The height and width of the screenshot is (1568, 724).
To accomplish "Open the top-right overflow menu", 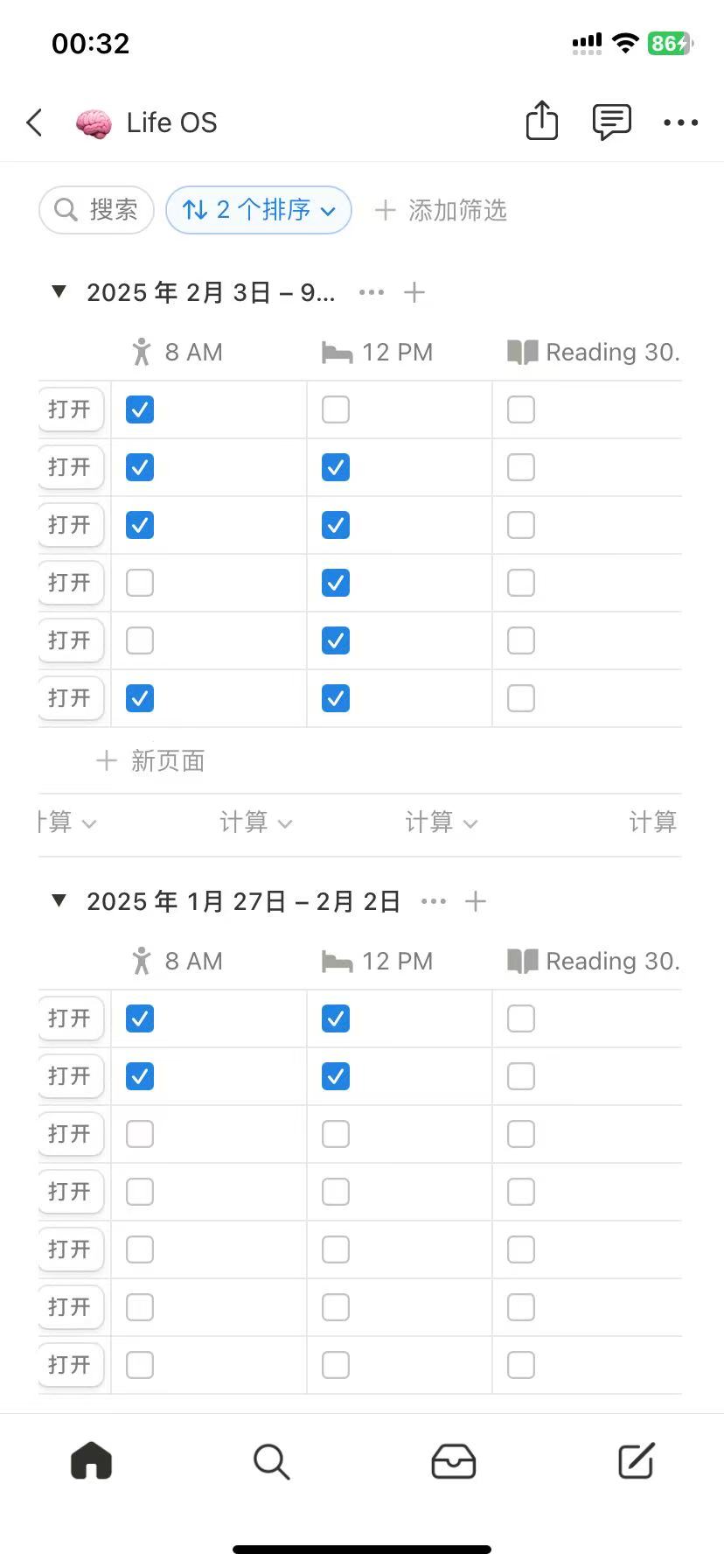I will click(x=680, y=122).
